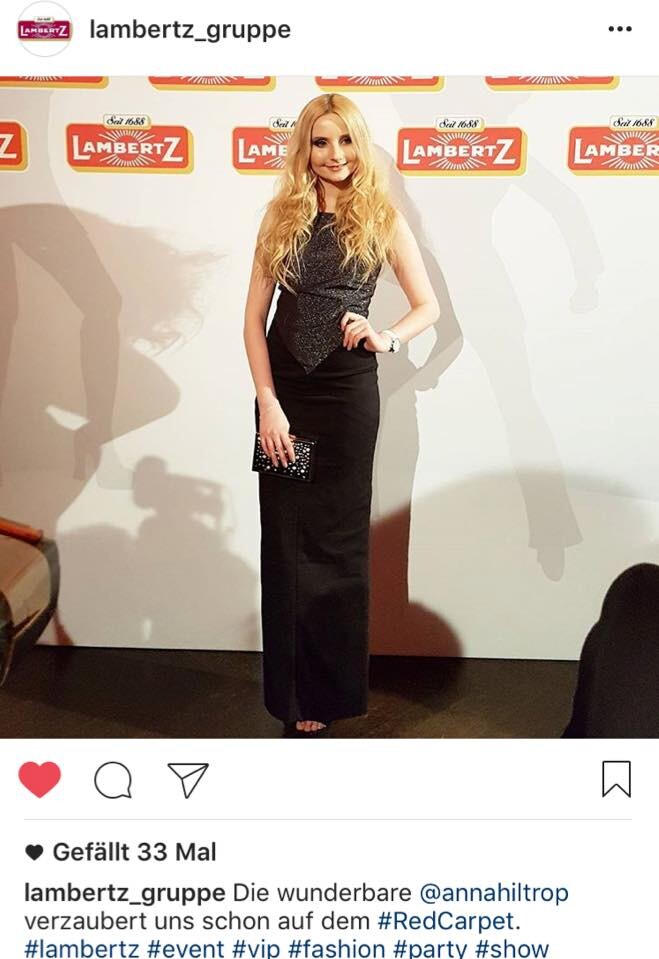Image resolution: width=659 pixels, height=959 pixels.
Task: Tap the lambertz_gruppe avatar picture
Action: click(44, 30)
